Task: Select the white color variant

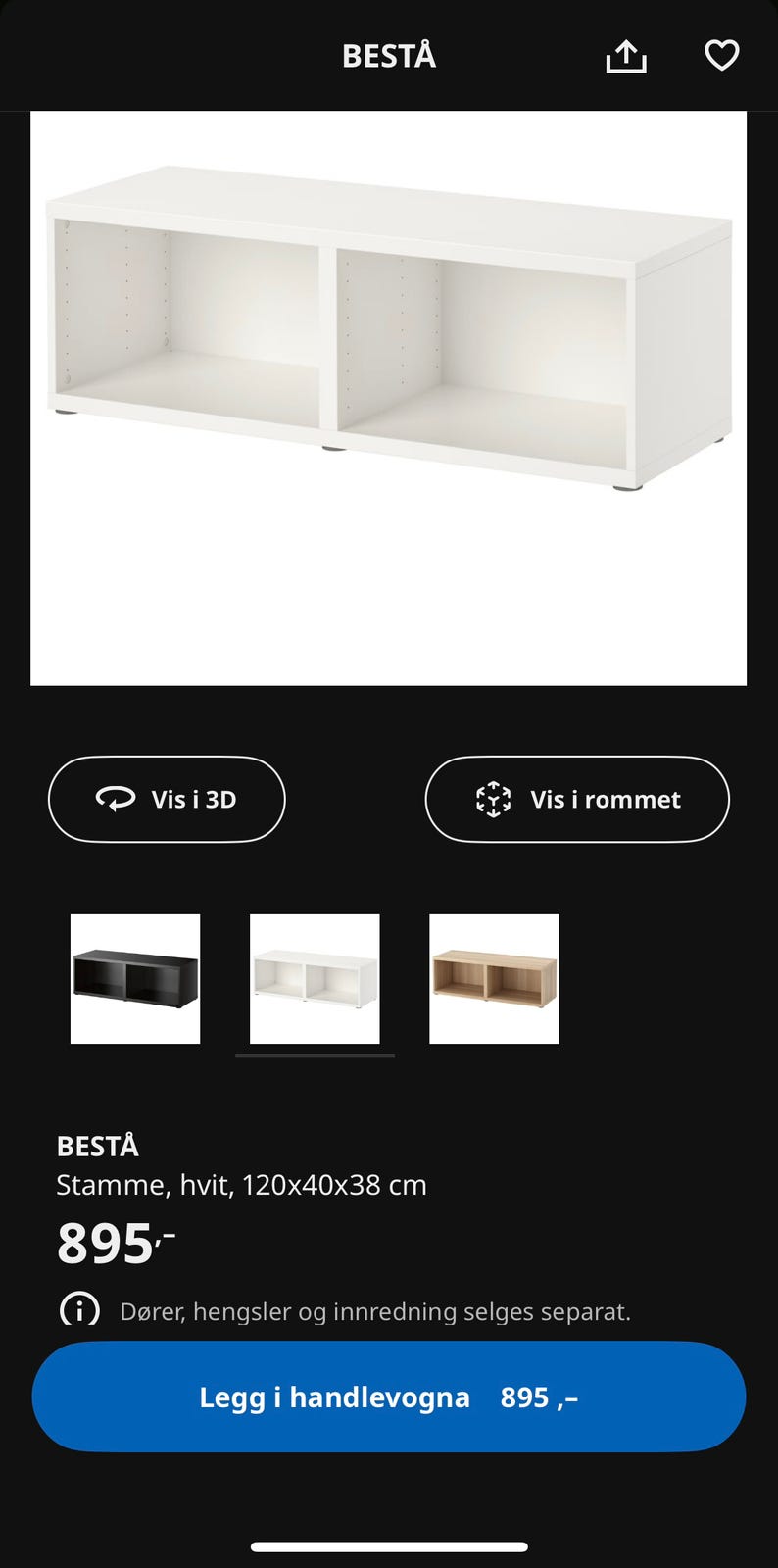Action: coord(315,979)
